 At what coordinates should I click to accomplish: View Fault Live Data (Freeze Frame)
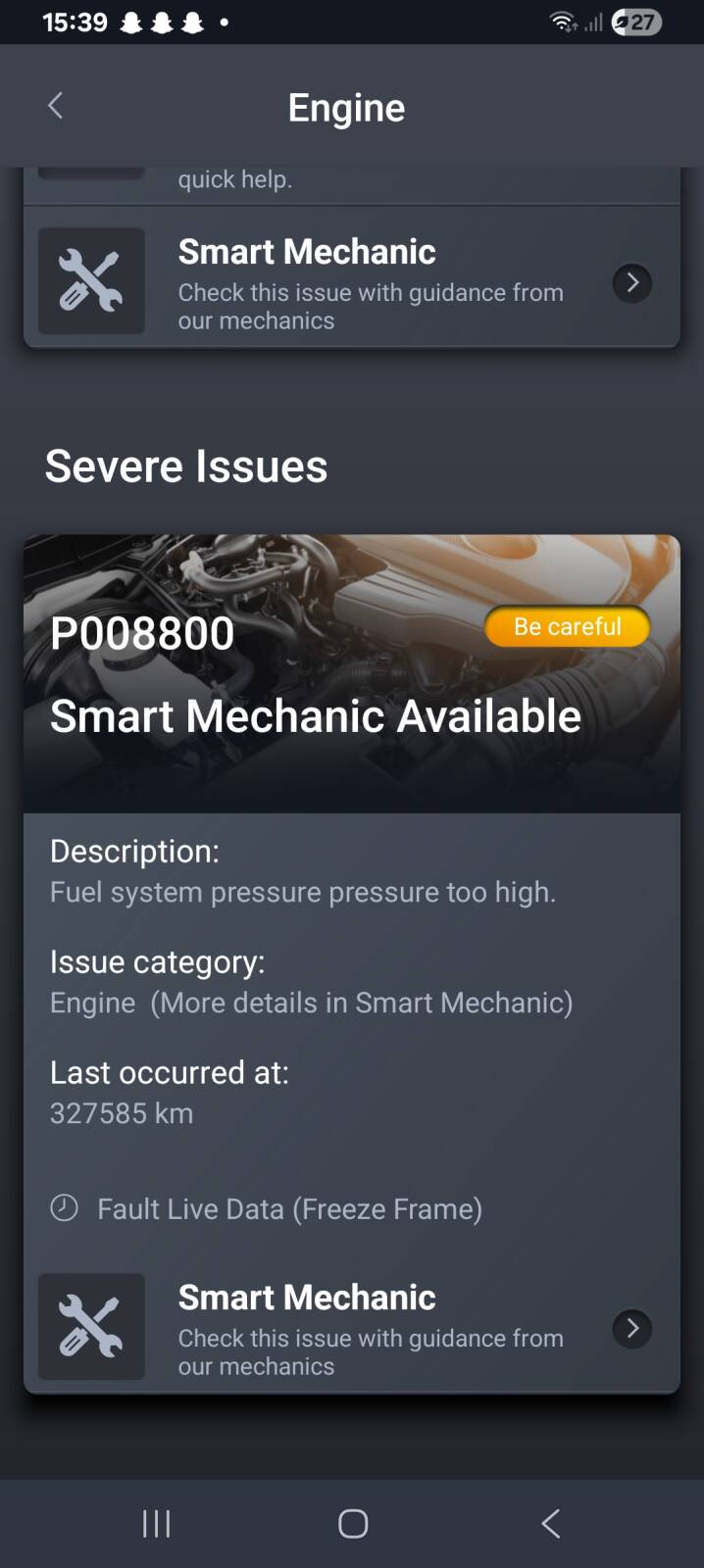tap(288, 1209)
